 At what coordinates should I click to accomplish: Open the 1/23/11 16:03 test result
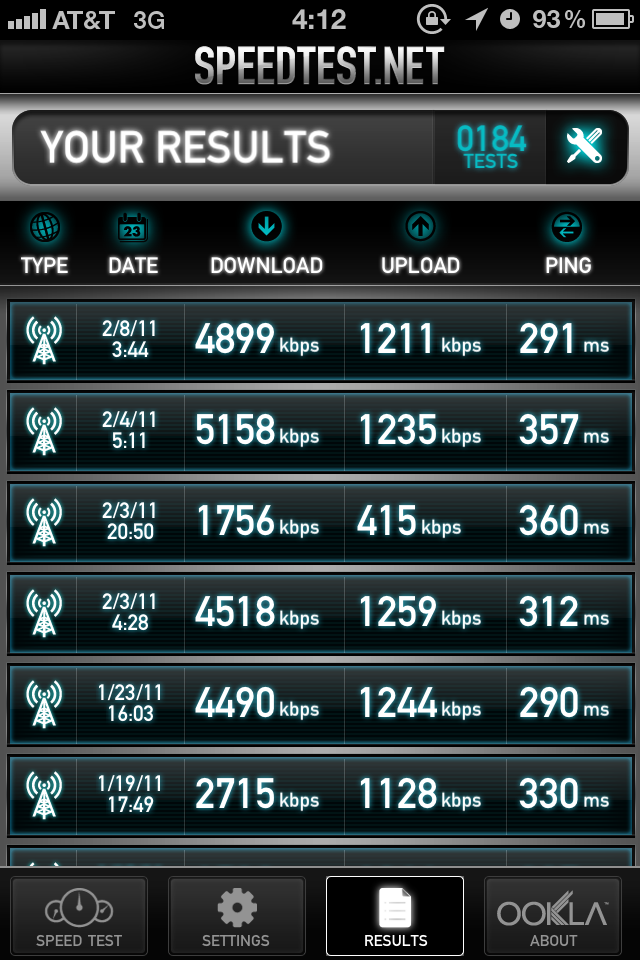(320, 703)
